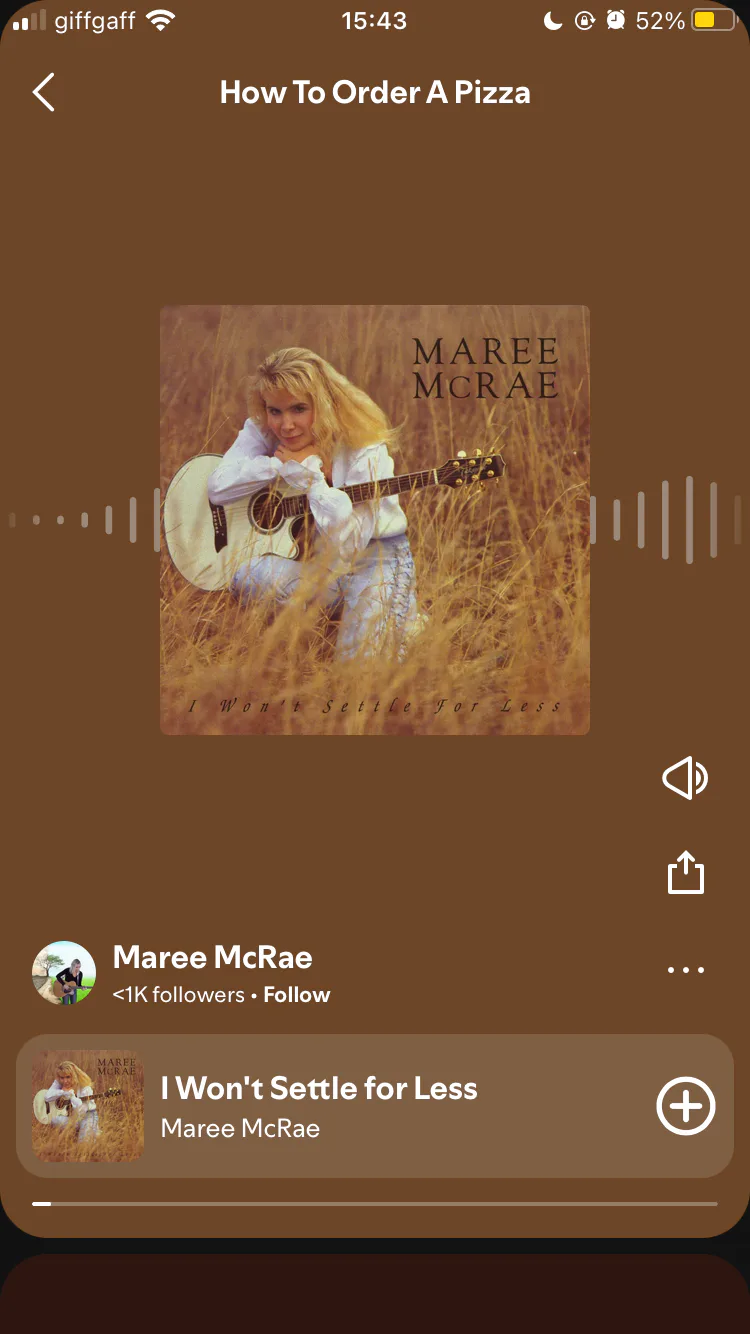Toggle the sound speaker icon
Image resolution: width=750 pixels, height=1334 pixels.
pos(685,778)
